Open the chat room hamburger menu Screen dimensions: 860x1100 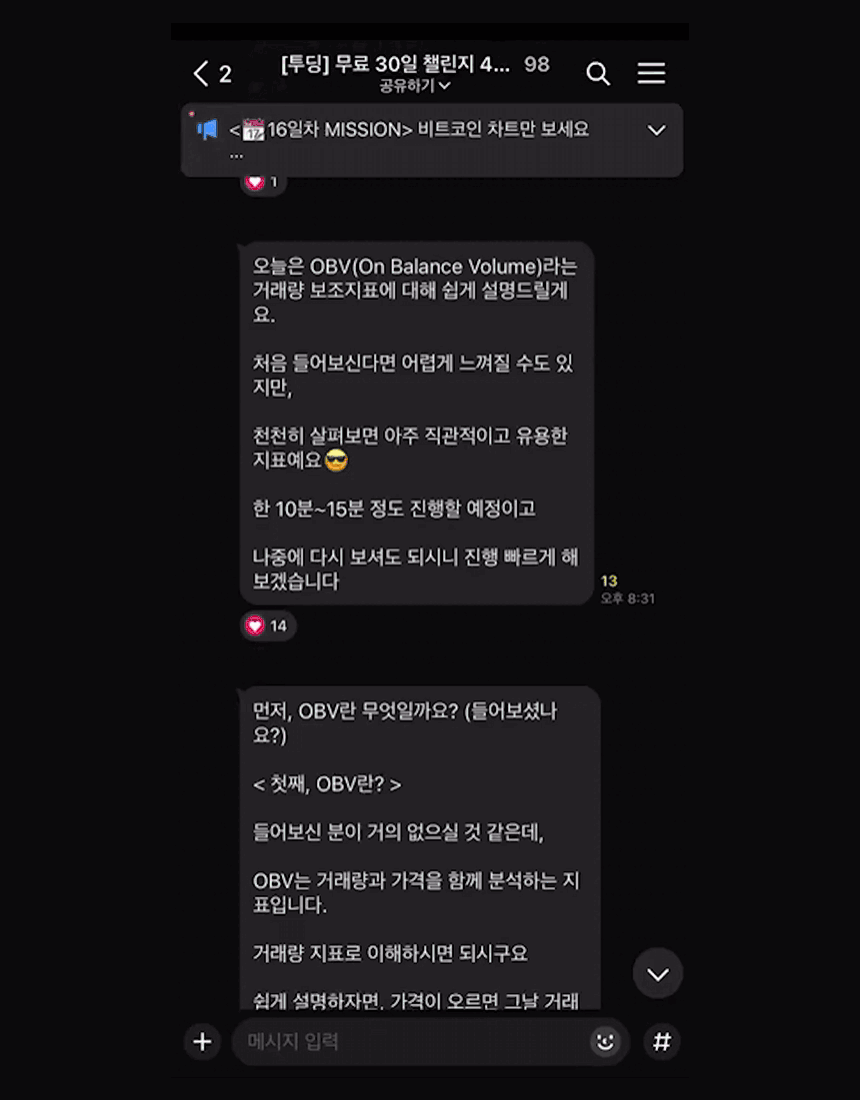651,73
